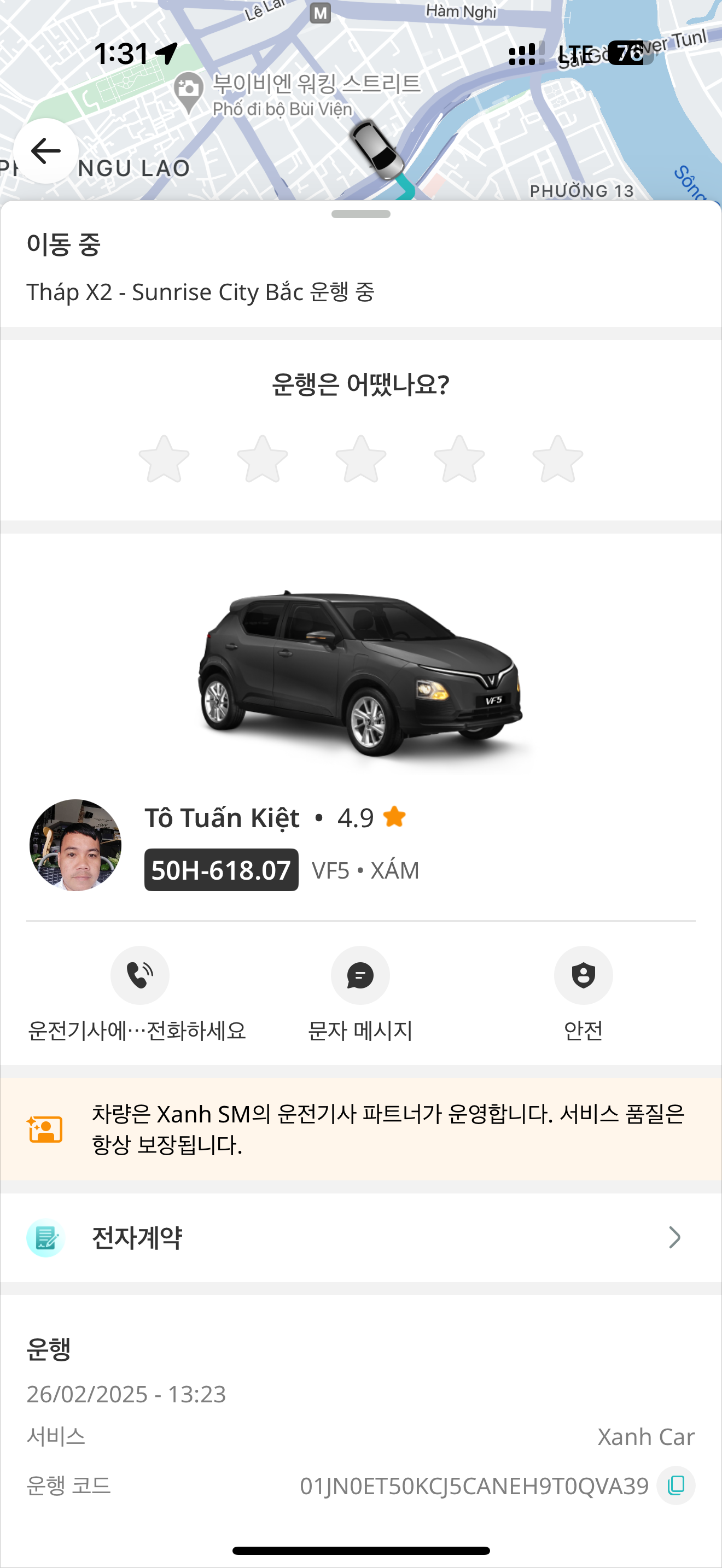View driver Tô Tuấn Kiệt's profile photo
Viewport: 722px width, 1568px height.
tap(75, 845)
